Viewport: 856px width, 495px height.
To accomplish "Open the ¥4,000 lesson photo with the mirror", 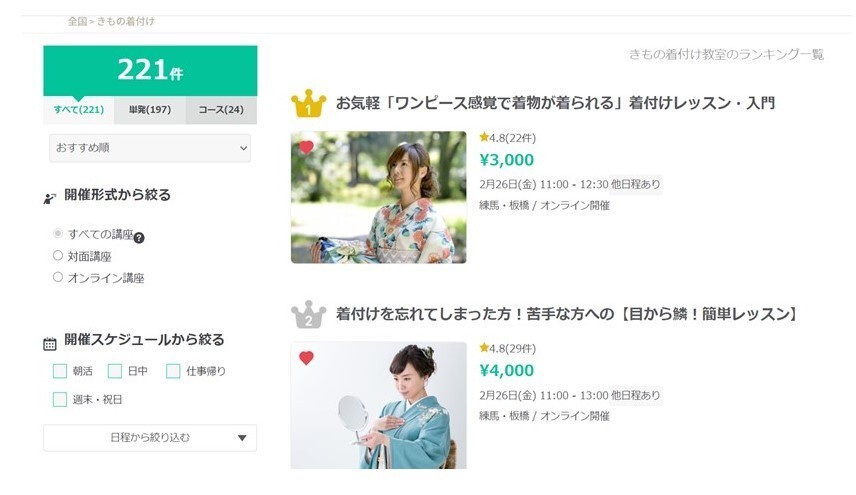I will coord(378,405).
